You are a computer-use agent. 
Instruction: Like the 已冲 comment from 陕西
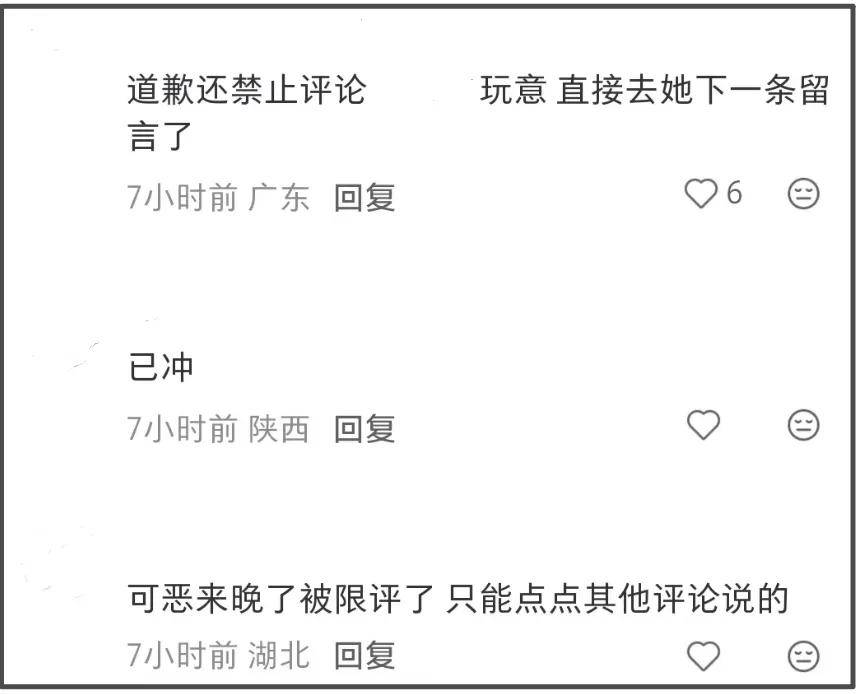(x=703, y=425)
